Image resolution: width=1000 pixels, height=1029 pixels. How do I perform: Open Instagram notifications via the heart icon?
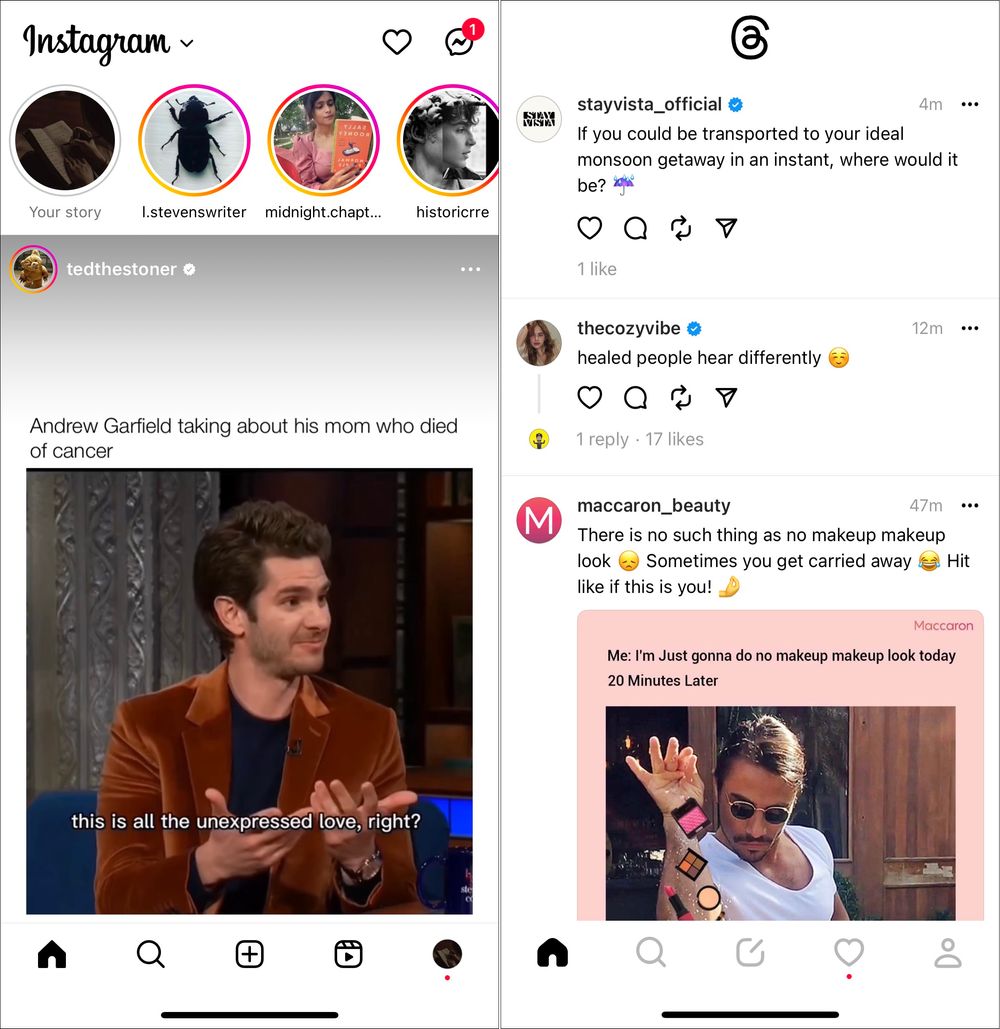point(396,42)
